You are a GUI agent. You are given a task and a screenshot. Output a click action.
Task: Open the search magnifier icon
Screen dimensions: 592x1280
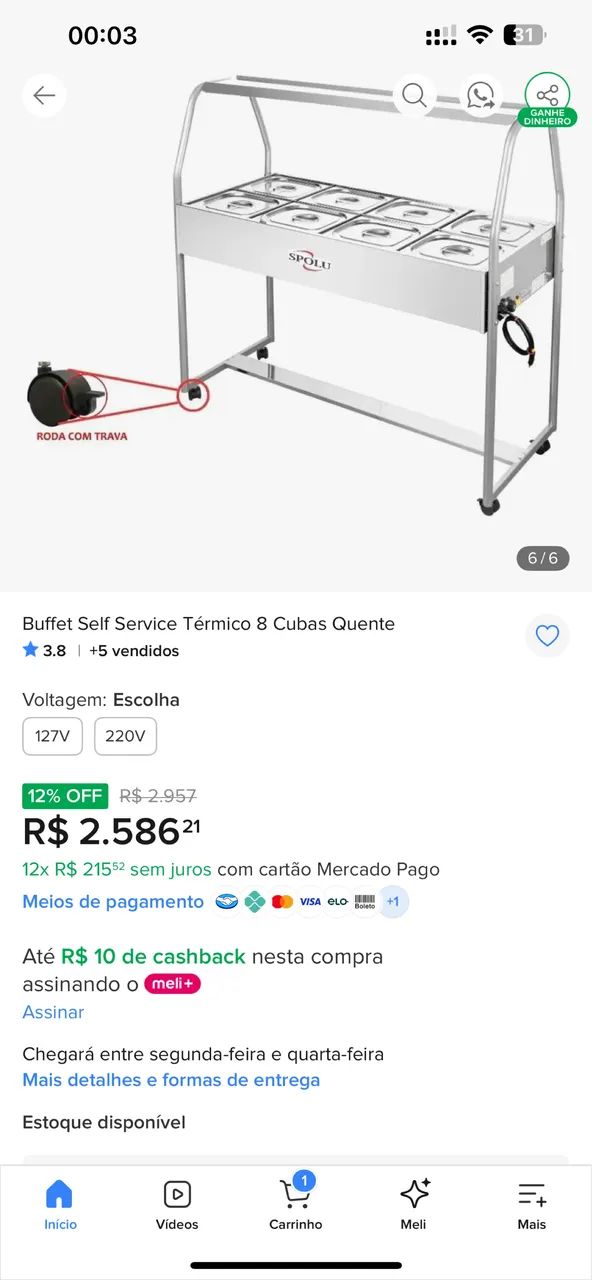[x=414, y=96]
